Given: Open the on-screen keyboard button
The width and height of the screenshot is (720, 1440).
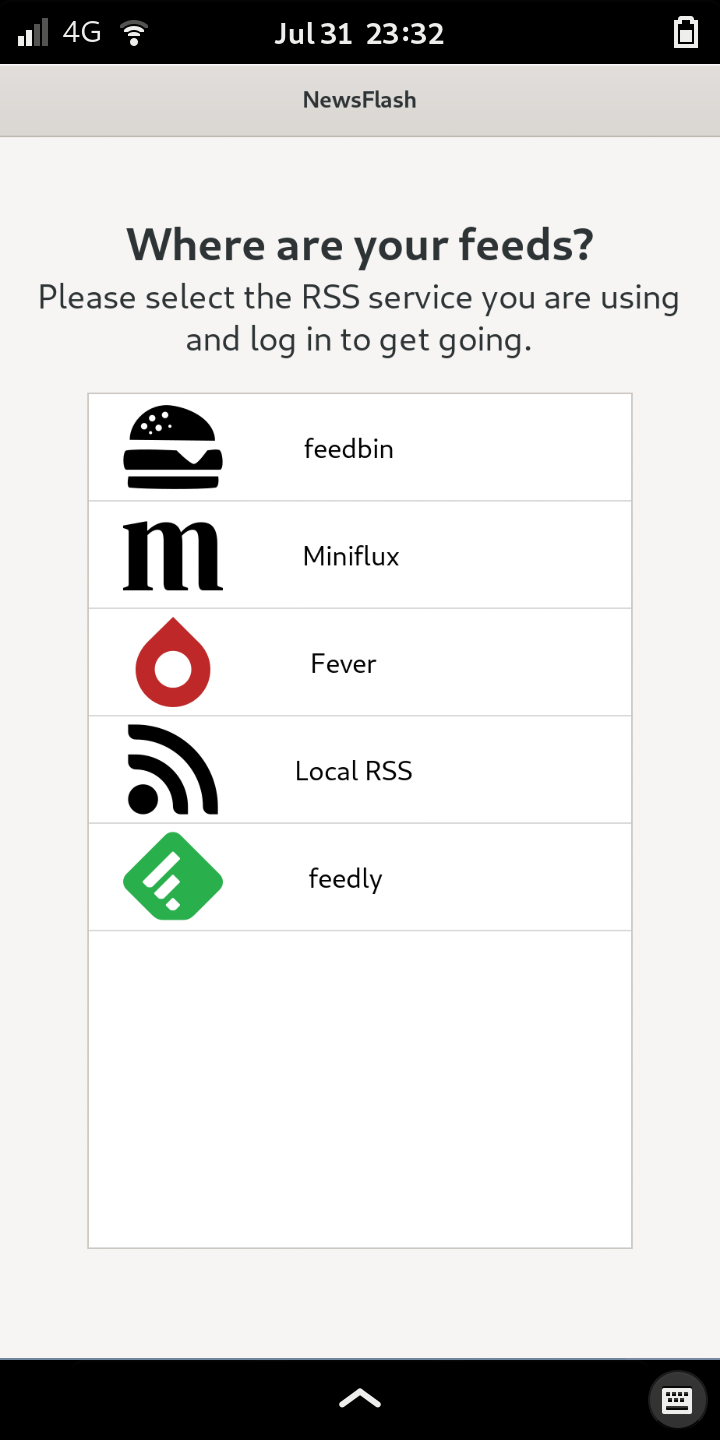Looking at the screenshot, I should click(677, 1399).
